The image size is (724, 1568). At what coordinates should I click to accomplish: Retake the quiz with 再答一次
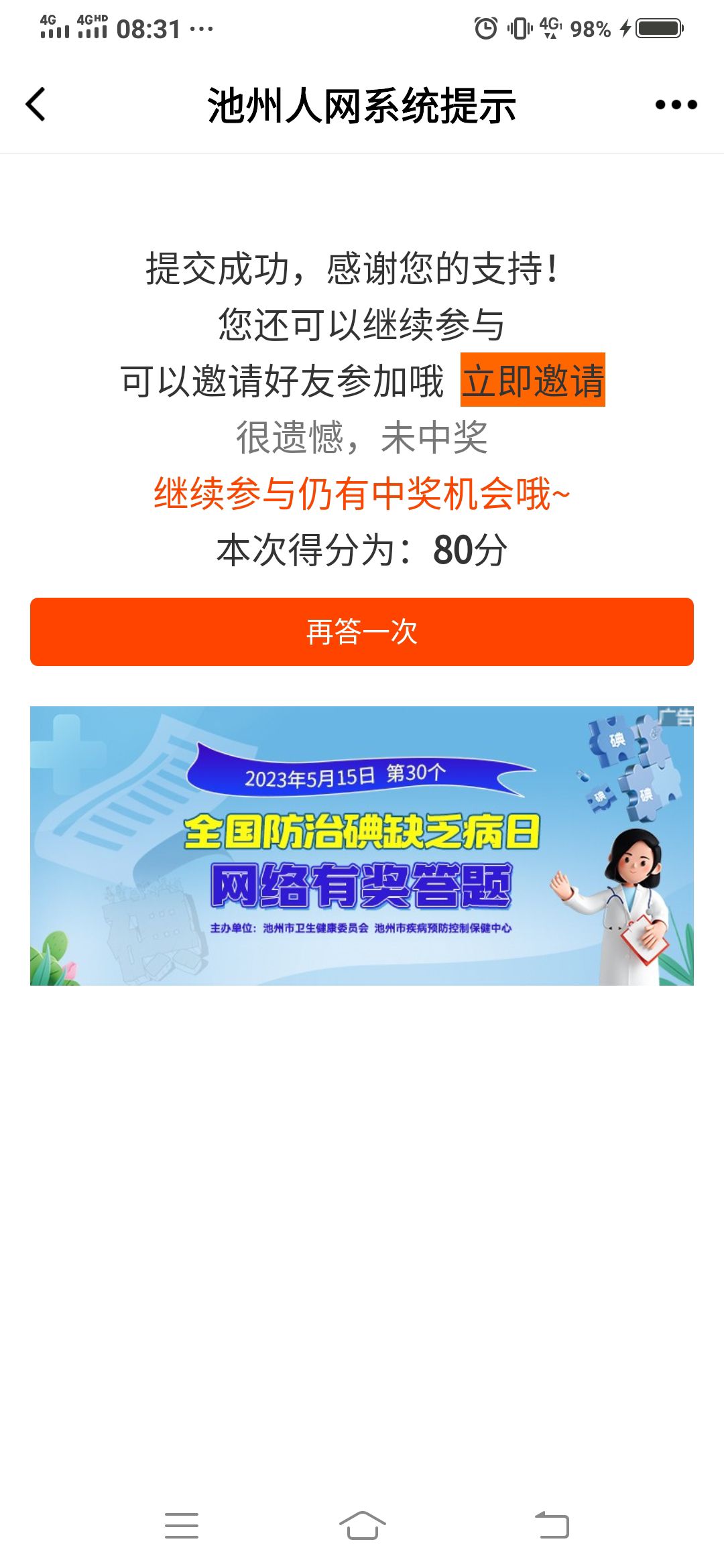(x=362, y=632)
